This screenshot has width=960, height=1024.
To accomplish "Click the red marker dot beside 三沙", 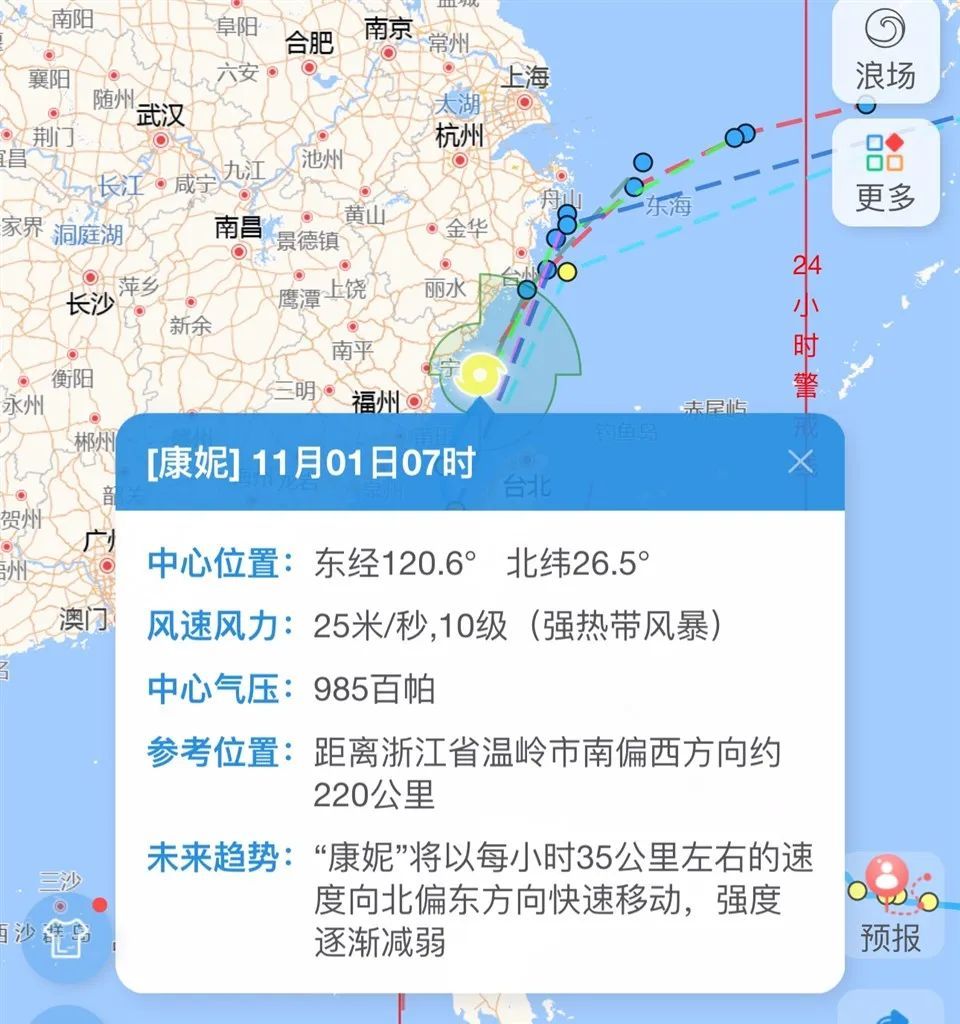I will [x=100, y=906].
